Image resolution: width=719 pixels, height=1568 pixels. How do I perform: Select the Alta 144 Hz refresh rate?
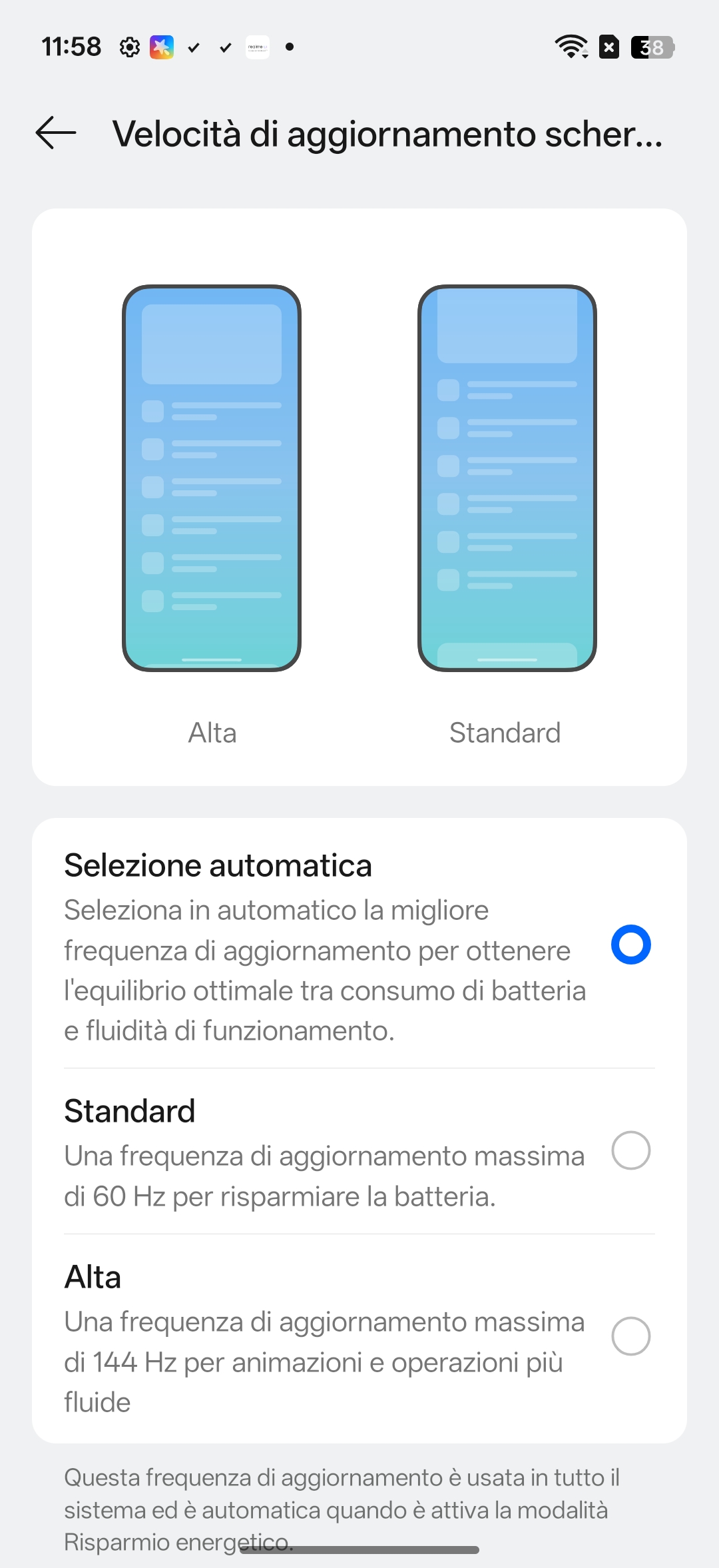[630, 1336]
